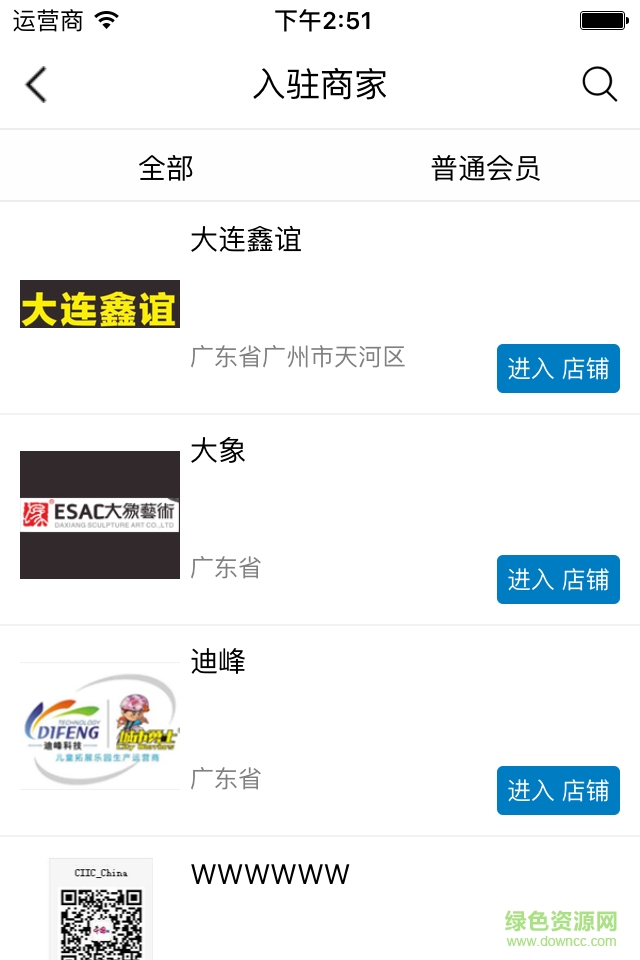The image size is (640, 960).
Task: Switch to the 全部 tab
Action: [166, 168]
